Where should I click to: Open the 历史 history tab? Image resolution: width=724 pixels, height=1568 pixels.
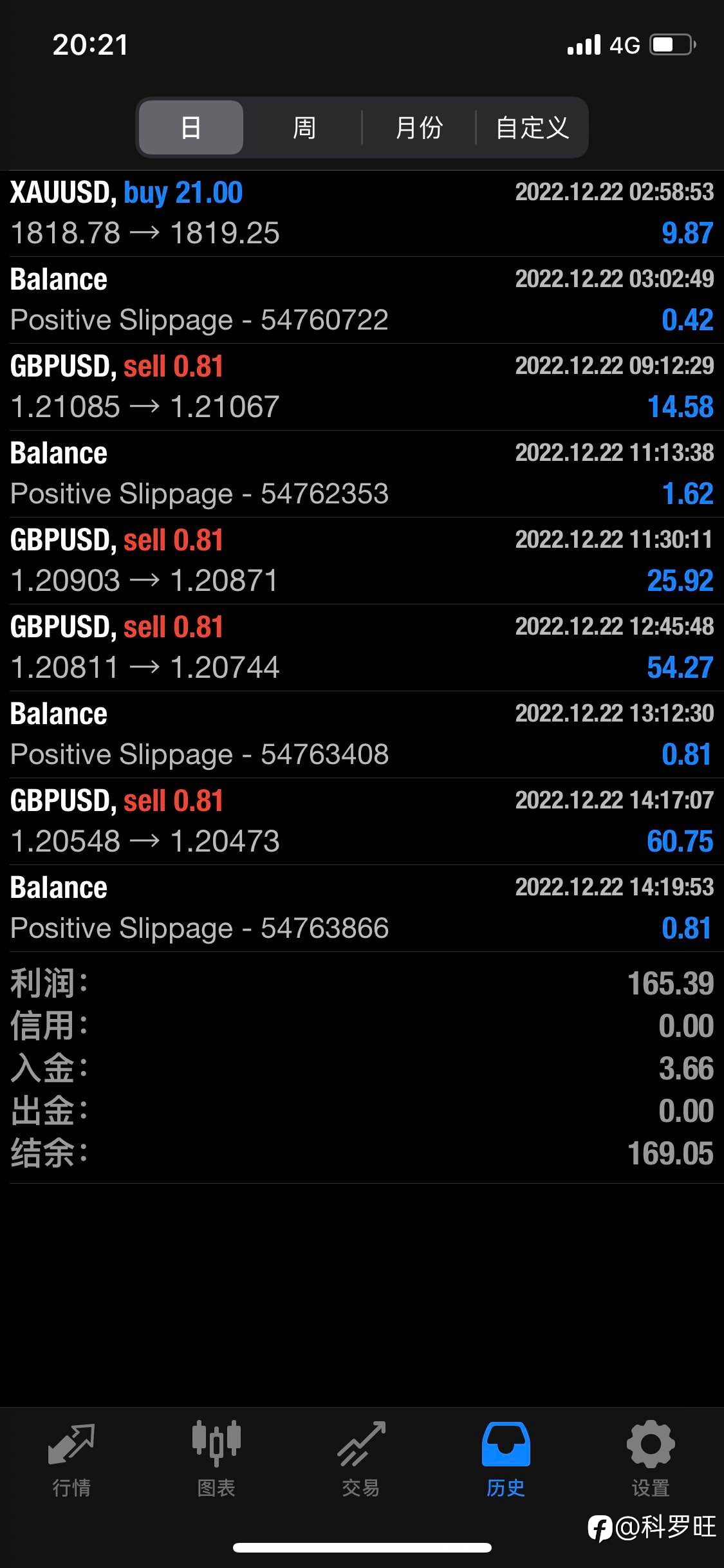[506, 1459]
